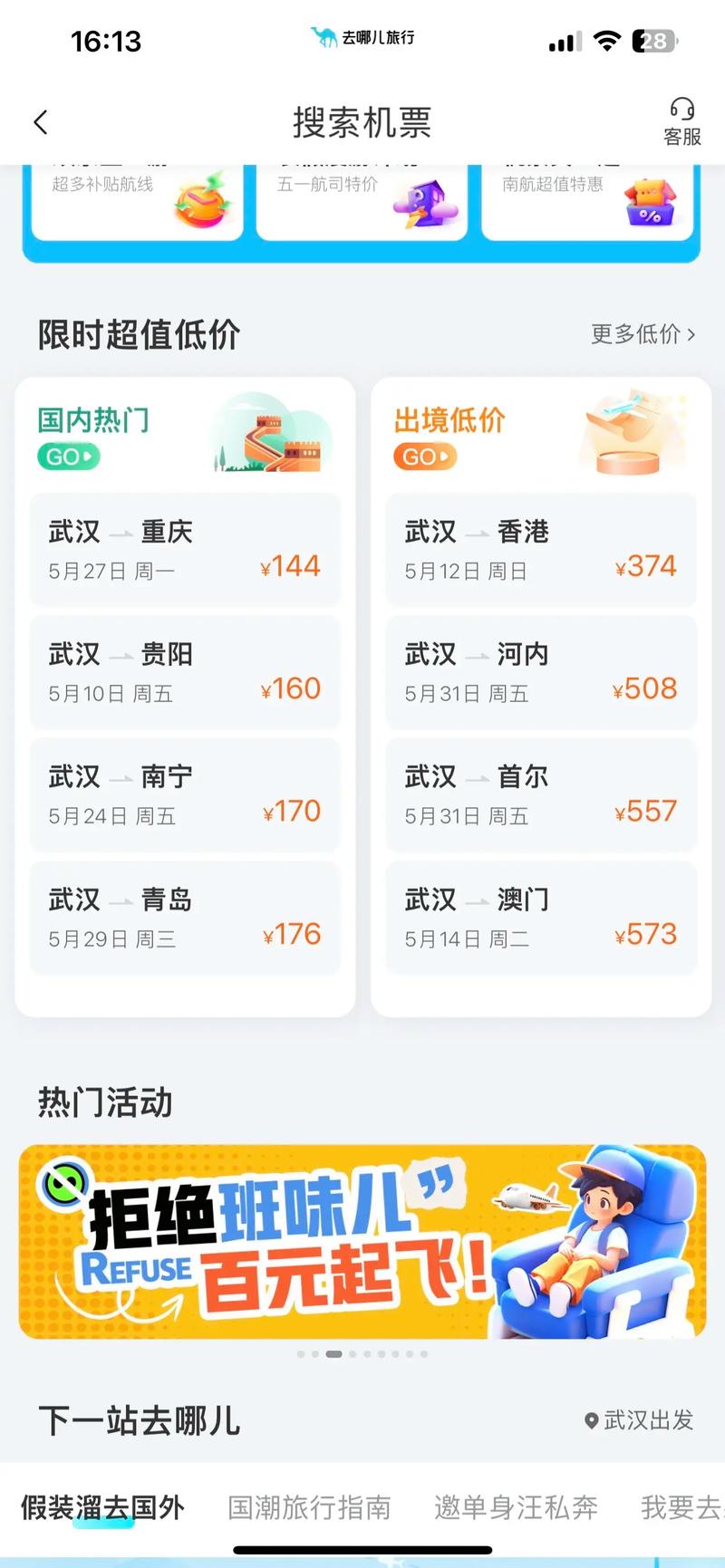Open 更多低价 link
The width and height of the screenshot is (725, 1568).
coord(643,334)
